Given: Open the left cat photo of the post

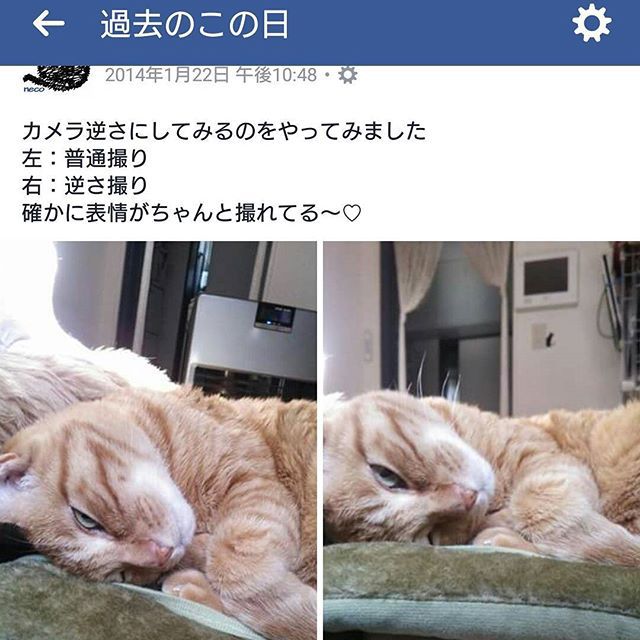Looking at the screenshot, I should click(x=158, y=440).
